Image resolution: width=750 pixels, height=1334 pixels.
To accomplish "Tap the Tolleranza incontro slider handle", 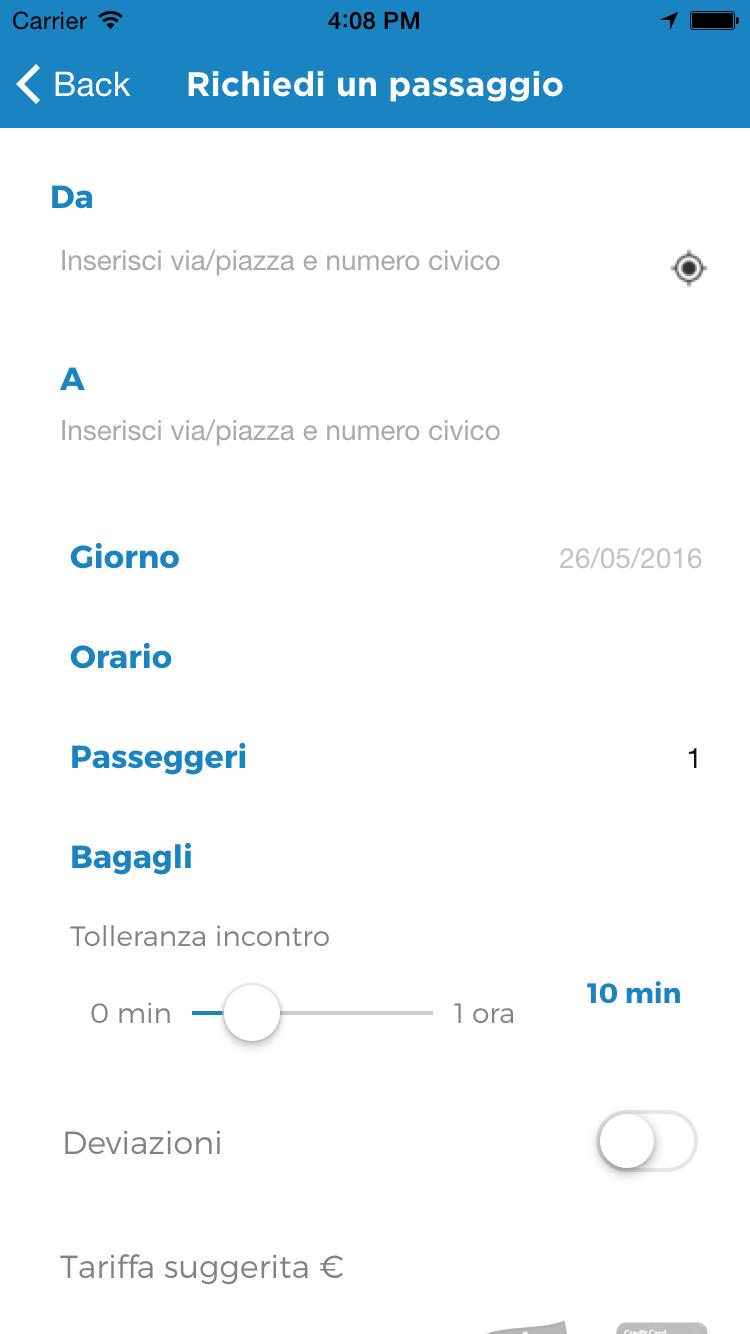I will click(x=251, y=1013).
